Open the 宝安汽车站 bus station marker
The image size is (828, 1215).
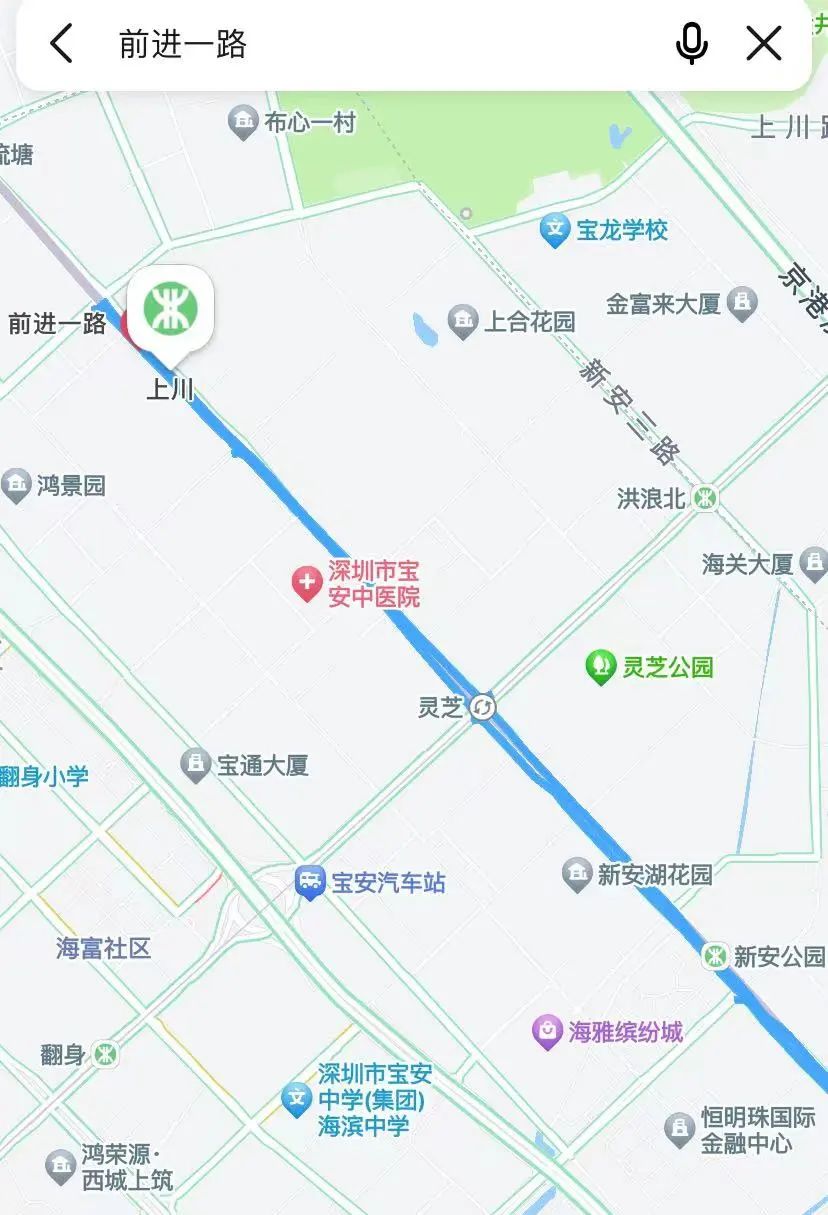click(x=311, y=882)
